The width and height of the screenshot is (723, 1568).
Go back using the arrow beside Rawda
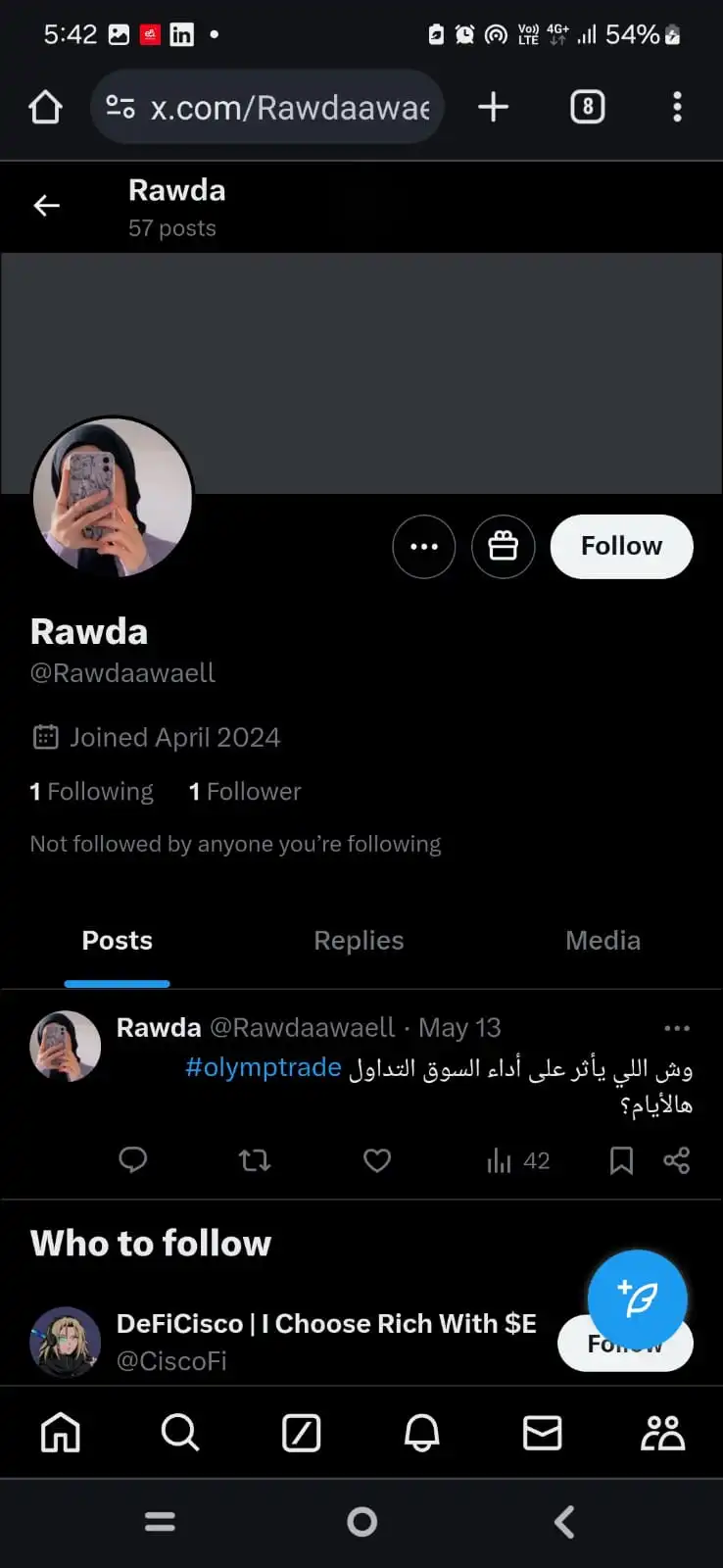pyautogui.click(x=47, y=205)
